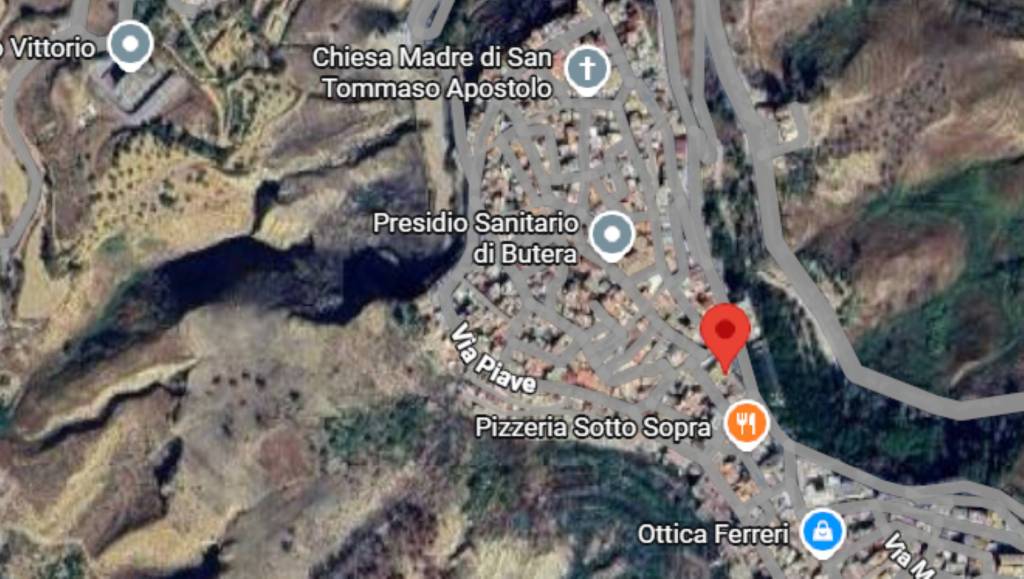Open Chiesa Madre di San Tommaso Apostolo marker

(x=587, y=70)
